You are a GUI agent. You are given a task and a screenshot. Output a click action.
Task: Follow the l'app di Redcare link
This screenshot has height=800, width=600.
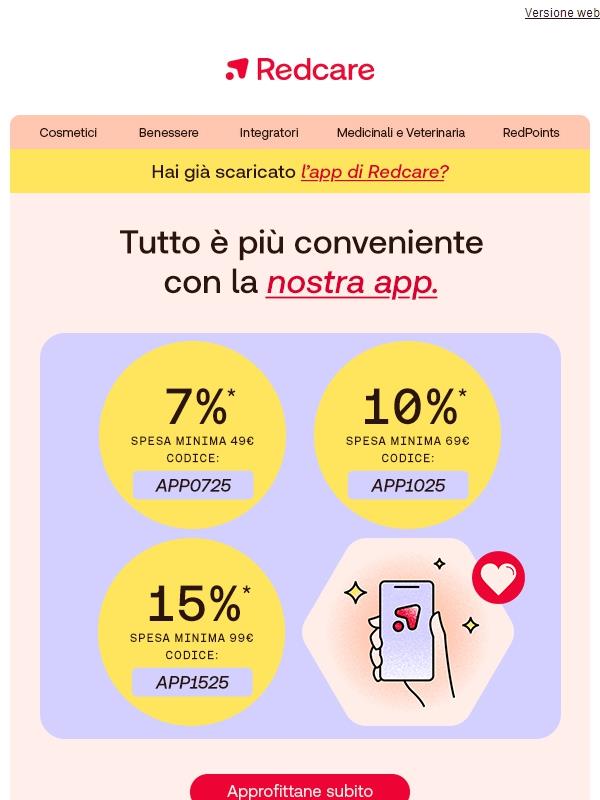pyautogui.click(x=374, y=172)
